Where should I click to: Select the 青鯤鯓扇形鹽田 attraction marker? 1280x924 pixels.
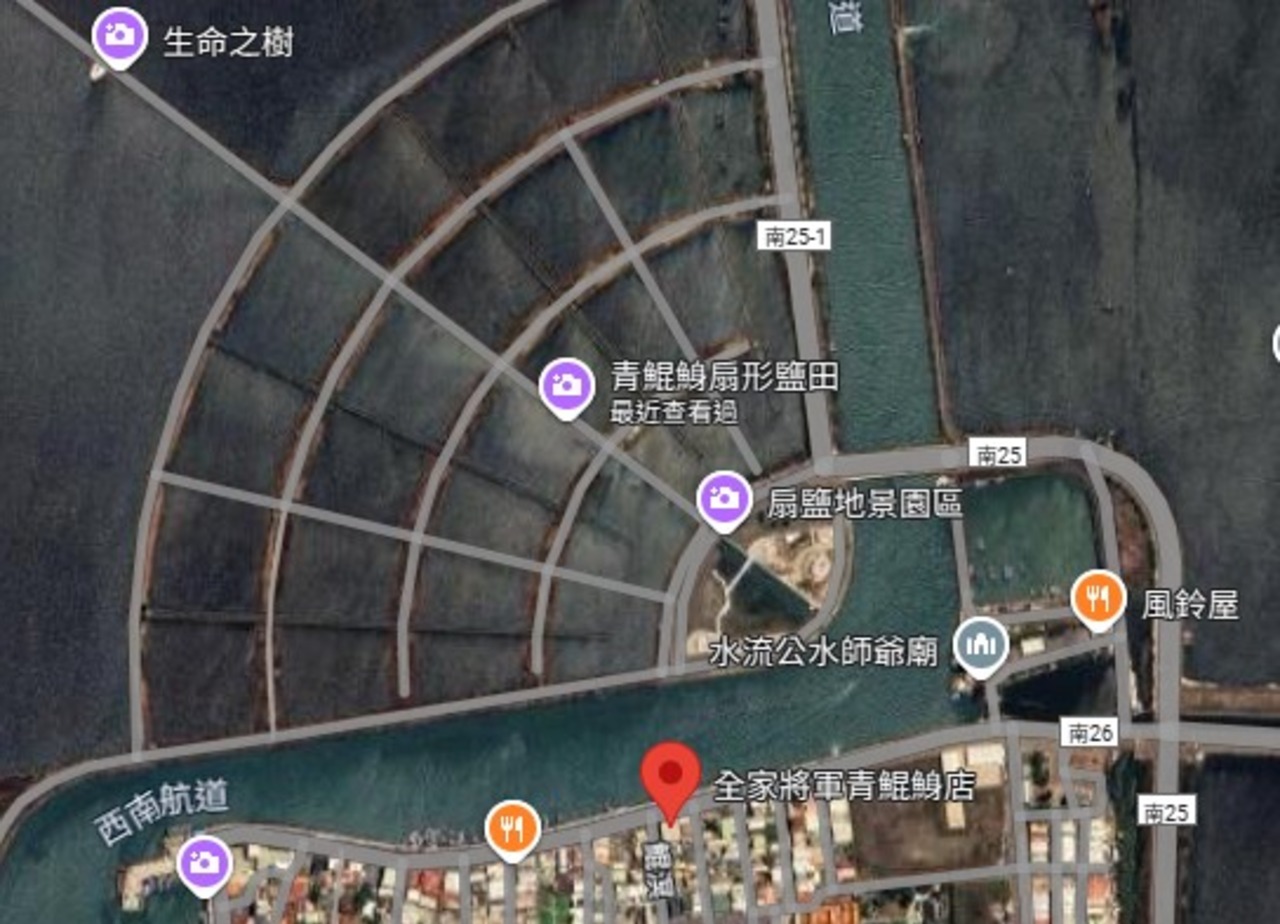click(x=567, y=386)
